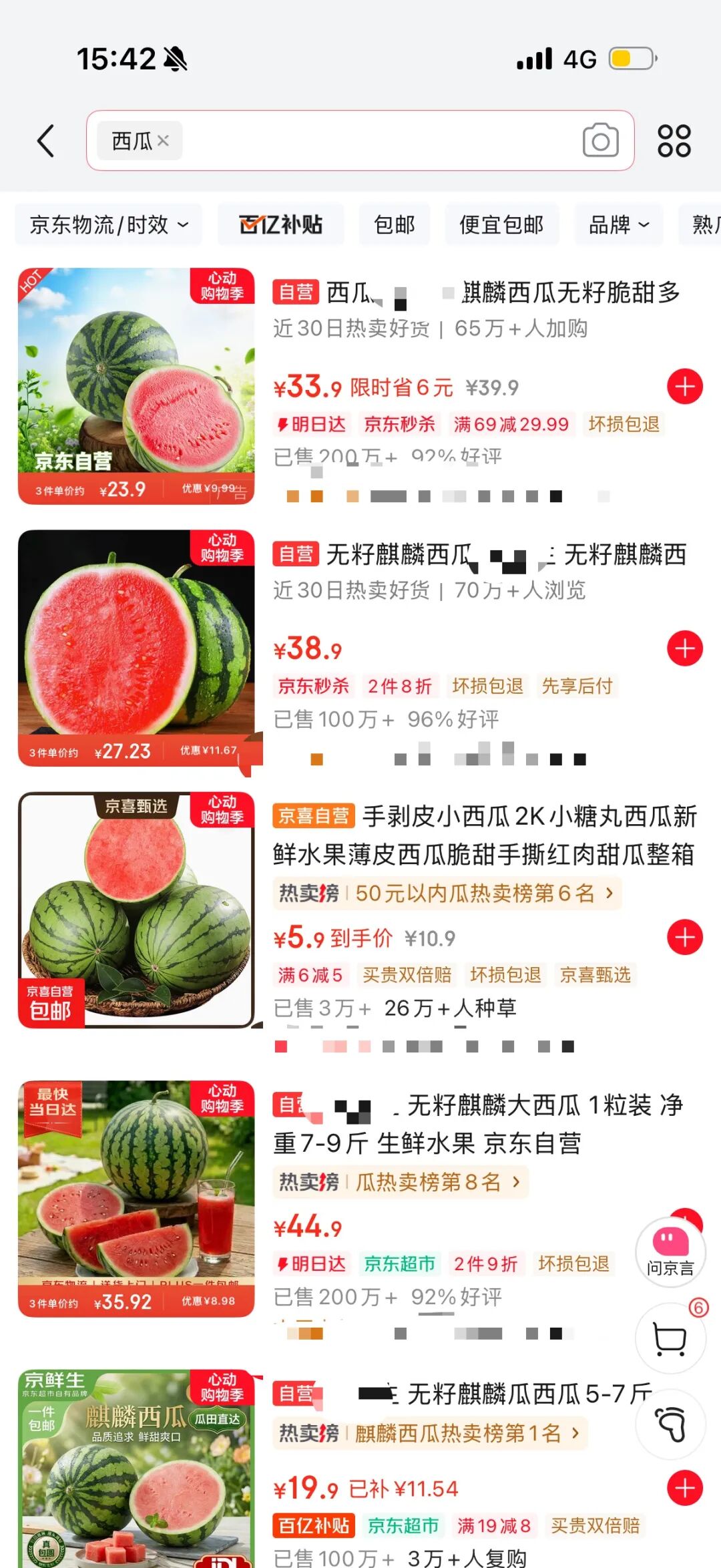
Task: Expand the 京东物流/时效 filter dropdown
Action: [109, 225]
